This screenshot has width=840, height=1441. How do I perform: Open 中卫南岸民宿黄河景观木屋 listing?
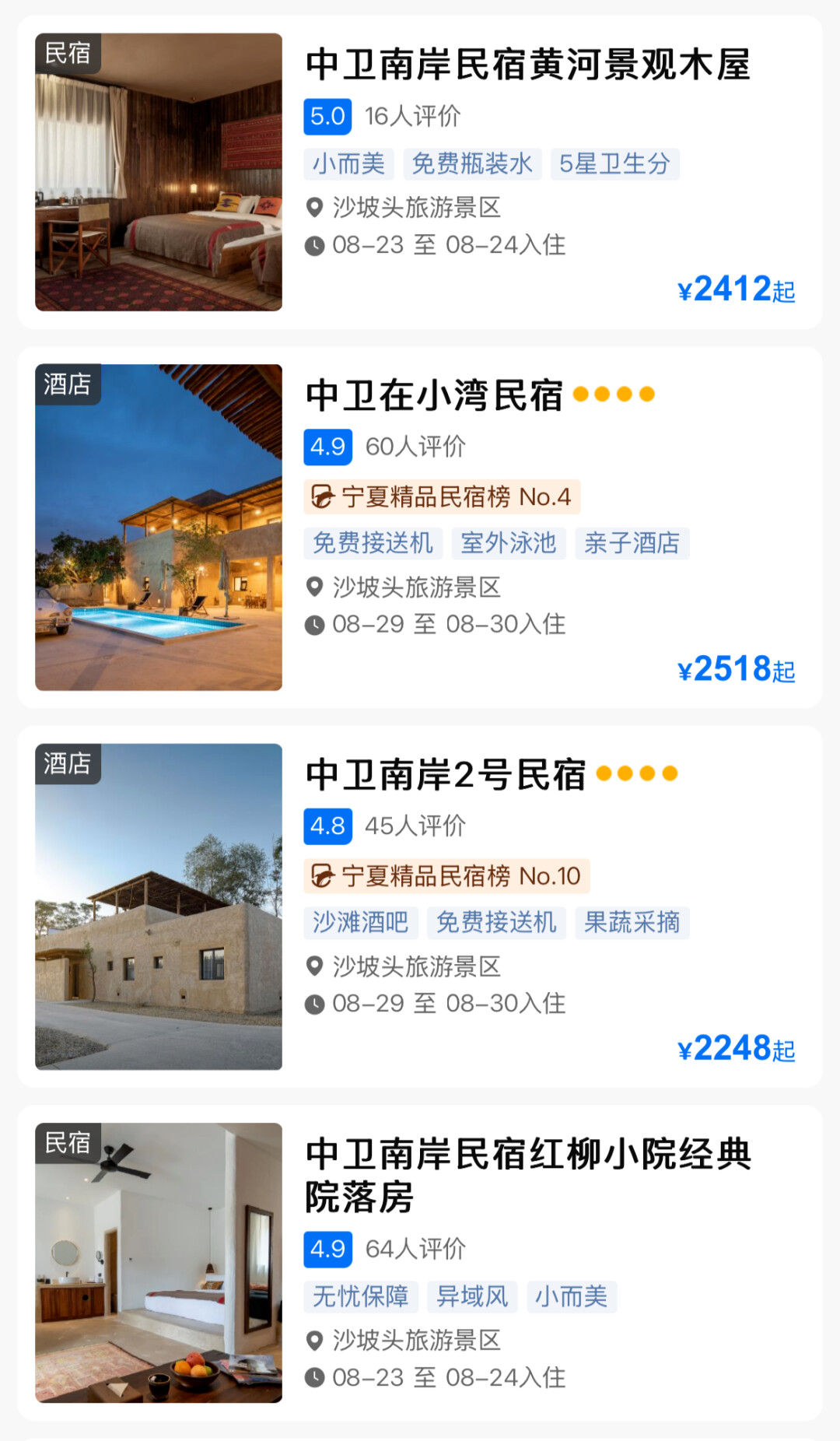point(527,65)
